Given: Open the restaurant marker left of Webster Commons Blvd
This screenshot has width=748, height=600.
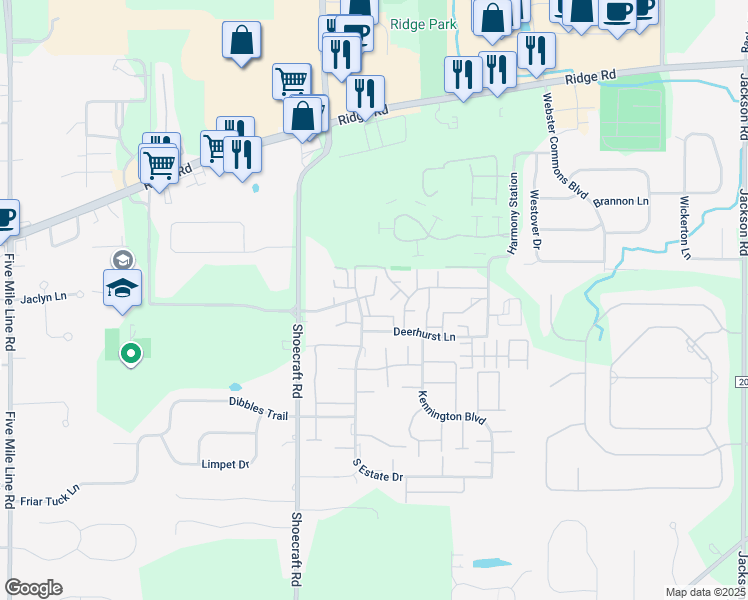Looking at the screenshot, I should click(x=536, y=52).
